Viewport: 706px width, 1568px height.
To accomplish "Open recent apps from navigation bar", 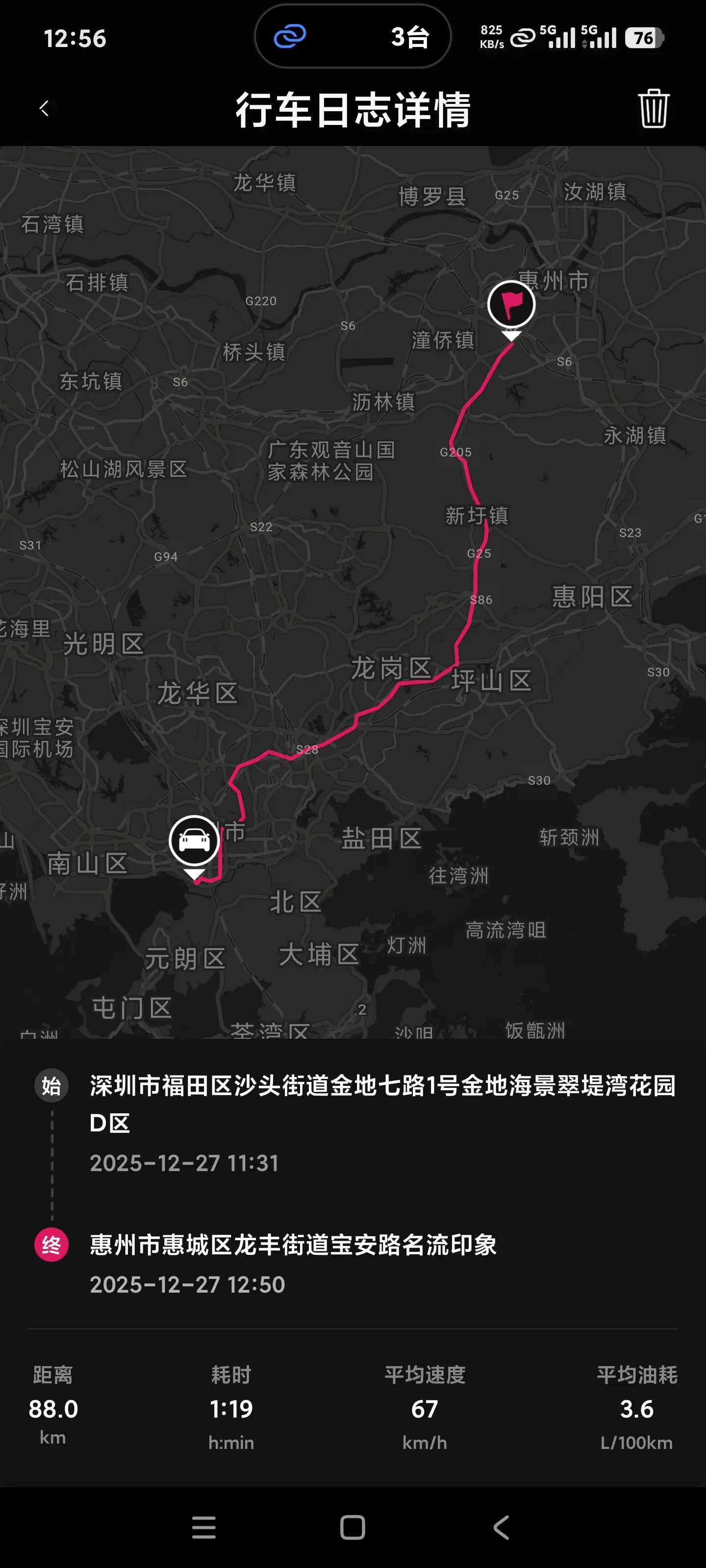I will tap(204, 1527).
